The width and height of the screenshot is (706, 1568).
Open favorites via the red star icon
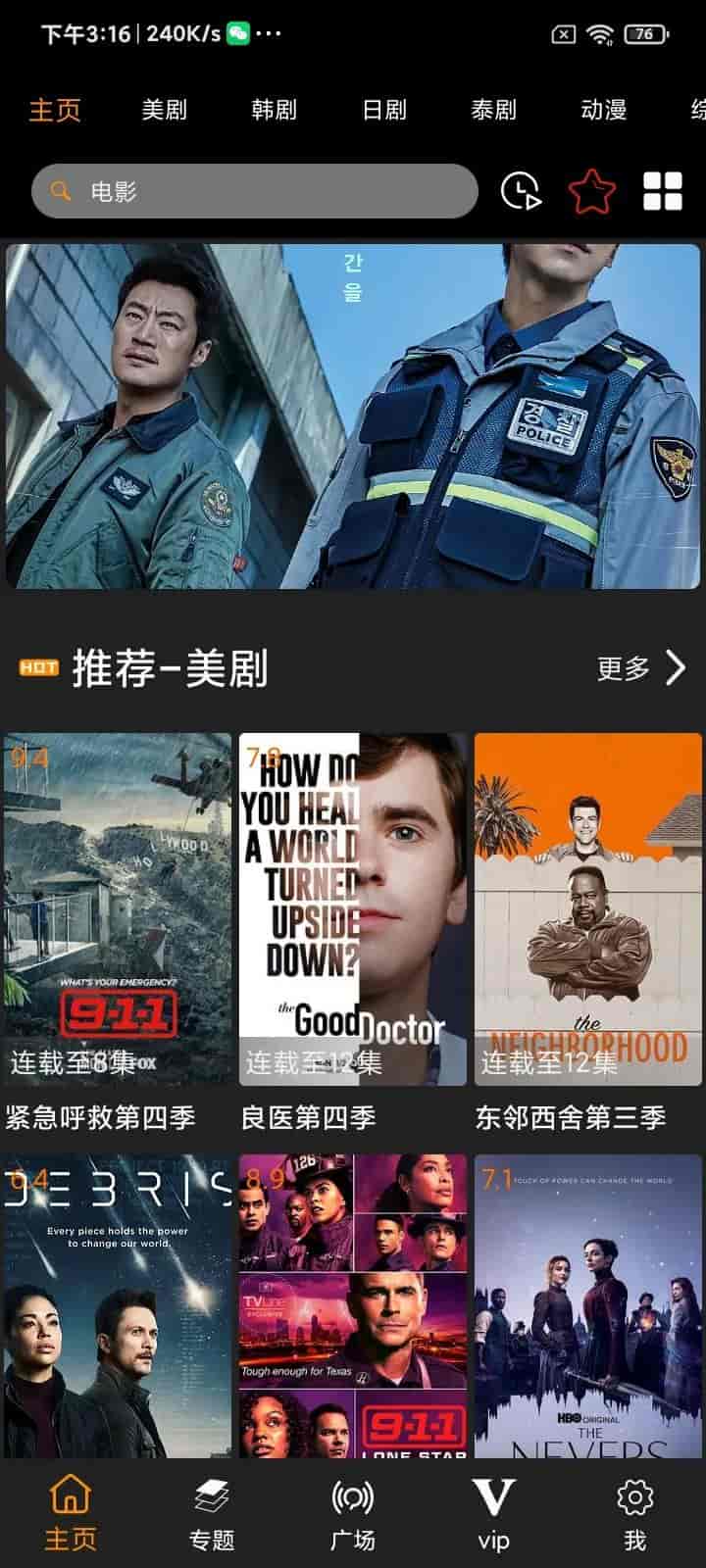click(592, 191)
